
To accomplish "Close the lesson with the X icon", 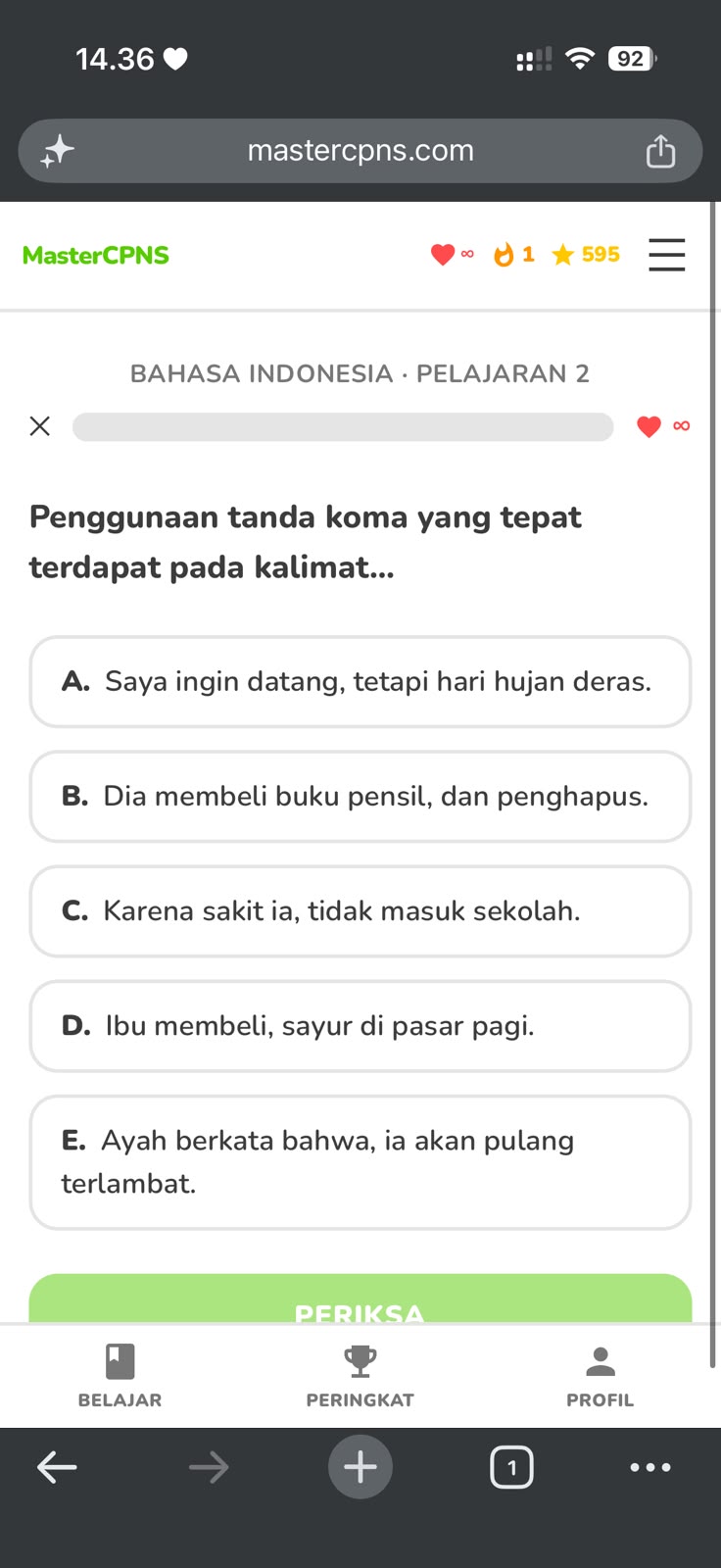I will (40, 426).
